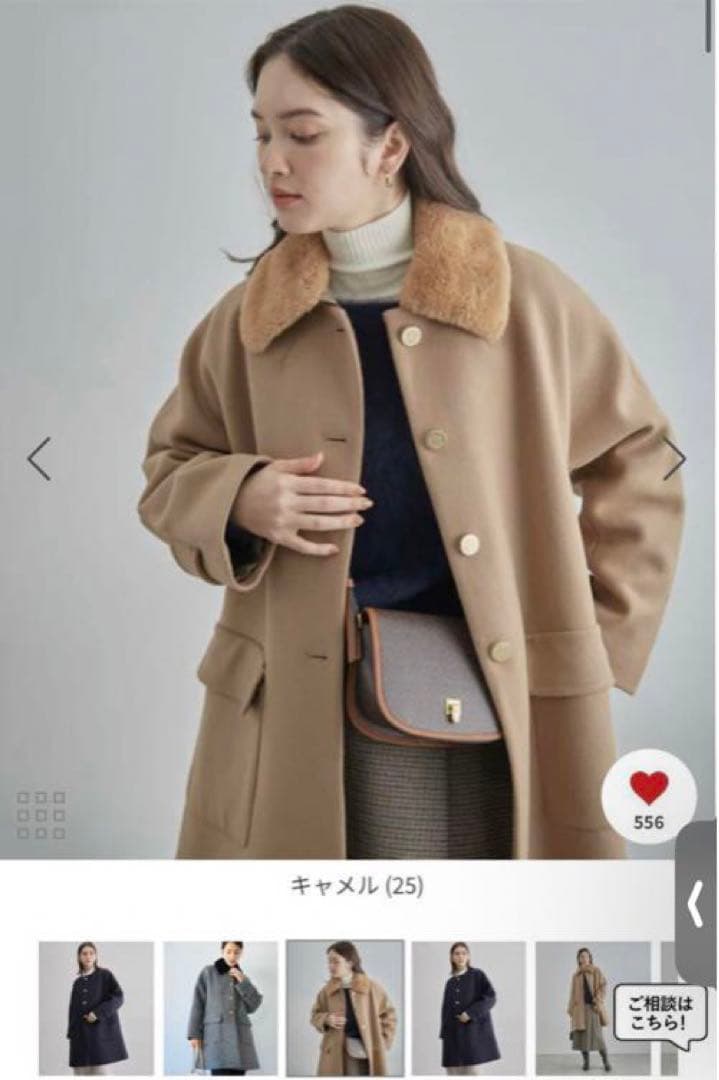Select the first navy coat thumbnail

point(96,1007)
